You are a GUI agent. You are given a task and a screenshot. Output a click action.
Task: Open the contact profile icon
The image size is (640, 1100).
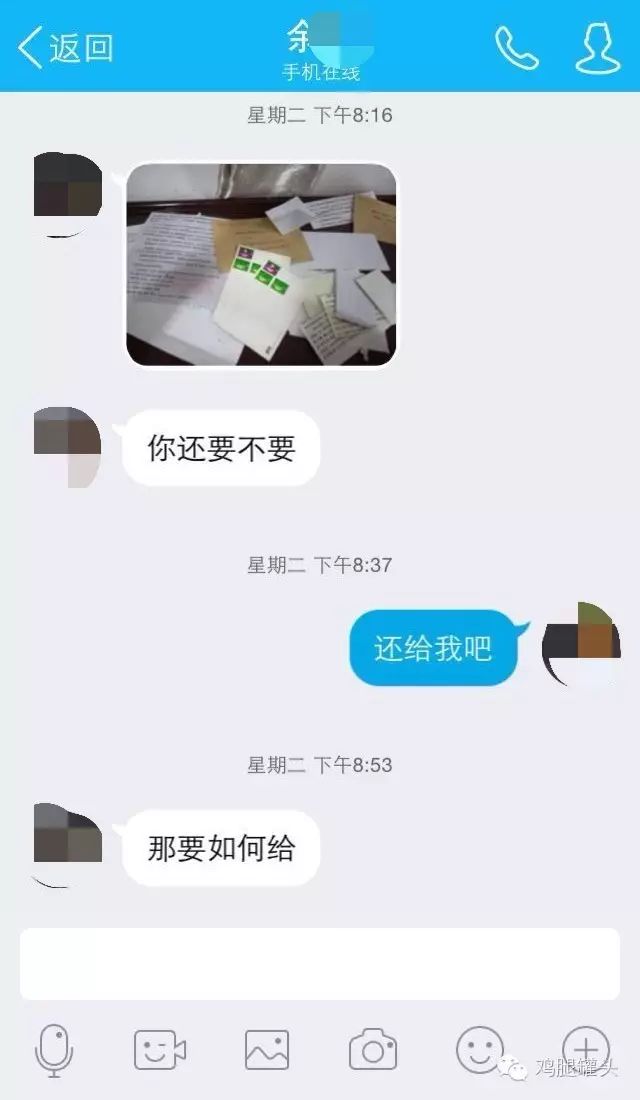(x=597, y=47)
